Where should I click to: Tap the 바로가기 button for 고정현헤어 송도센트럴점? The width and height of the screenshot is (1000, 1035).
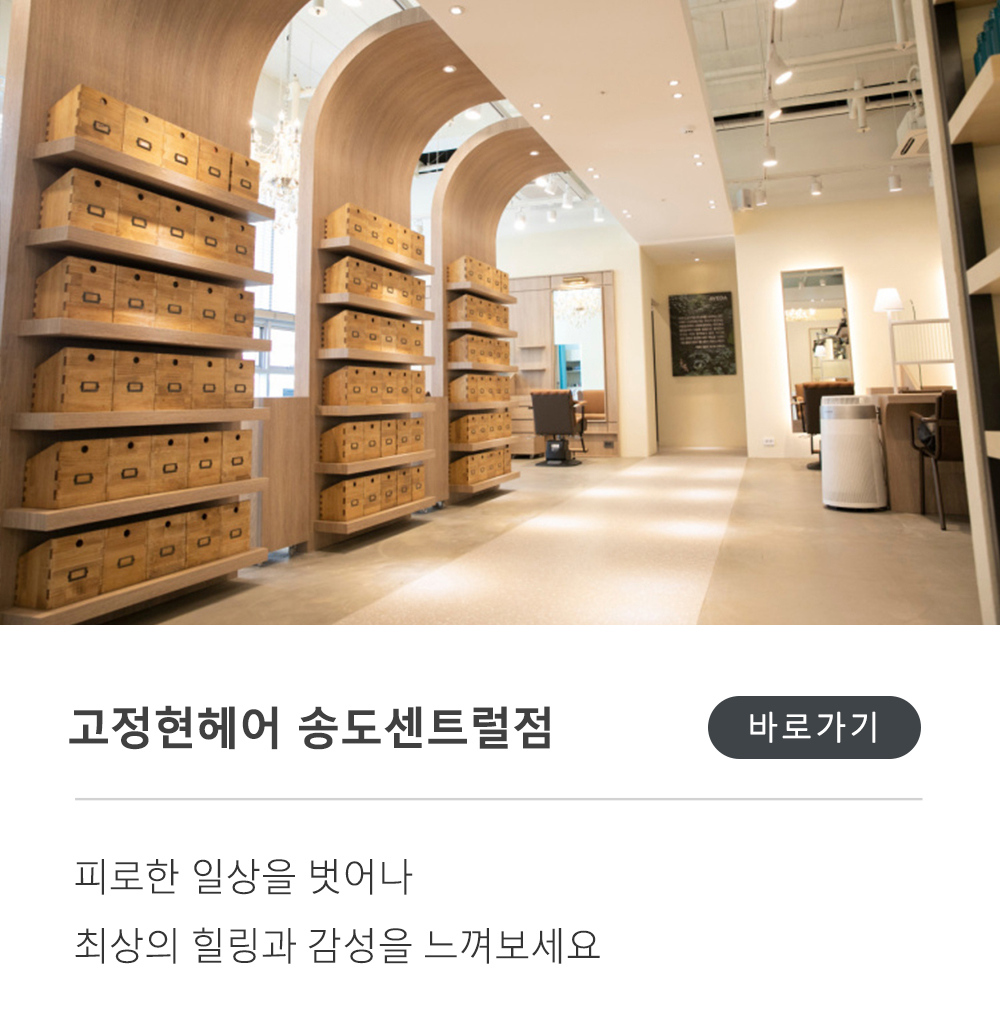(813, 727)
